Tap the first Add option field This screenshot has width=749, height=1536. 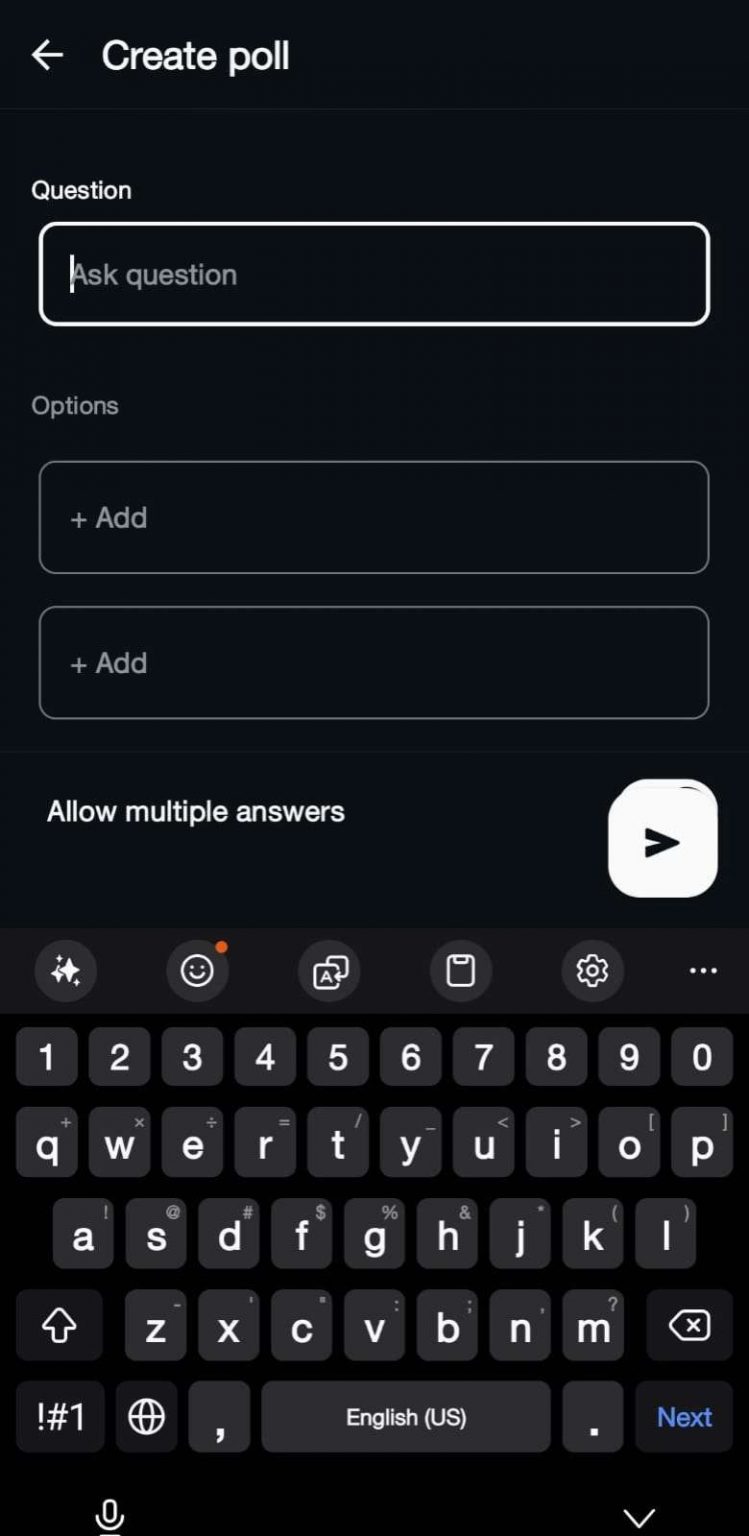(374, 517)
